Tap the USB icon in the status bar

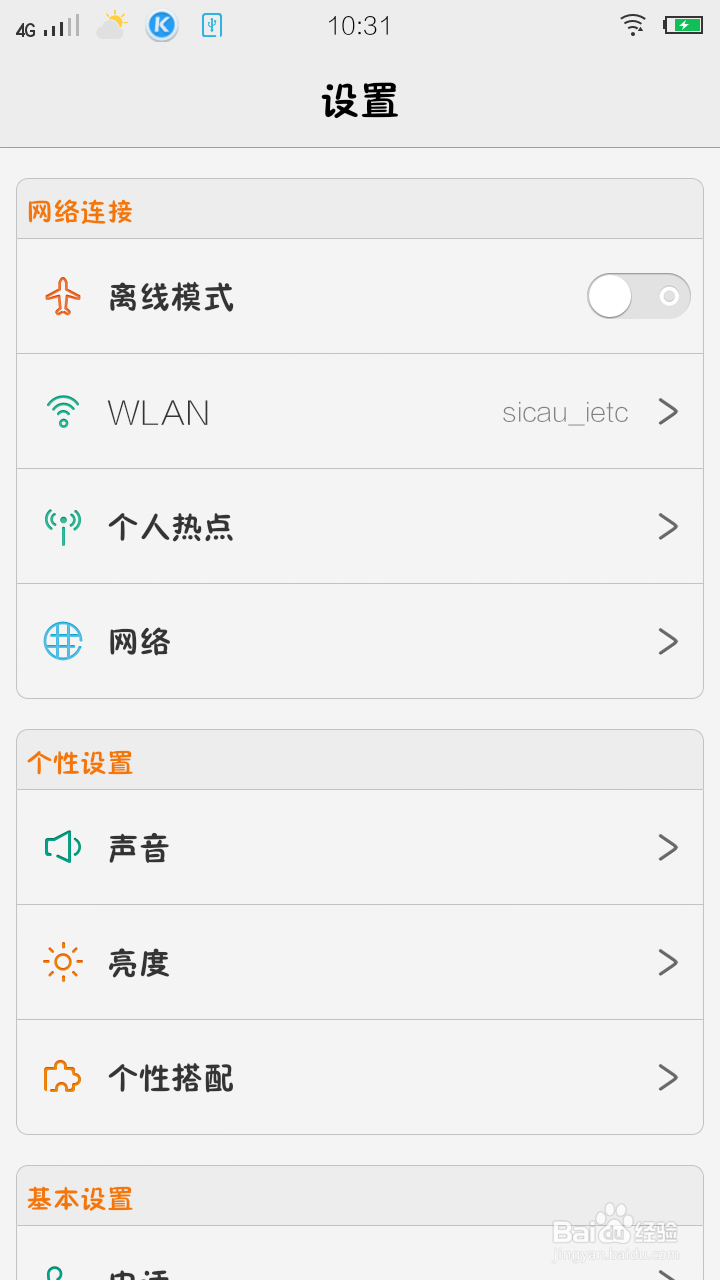coord(211,25)
